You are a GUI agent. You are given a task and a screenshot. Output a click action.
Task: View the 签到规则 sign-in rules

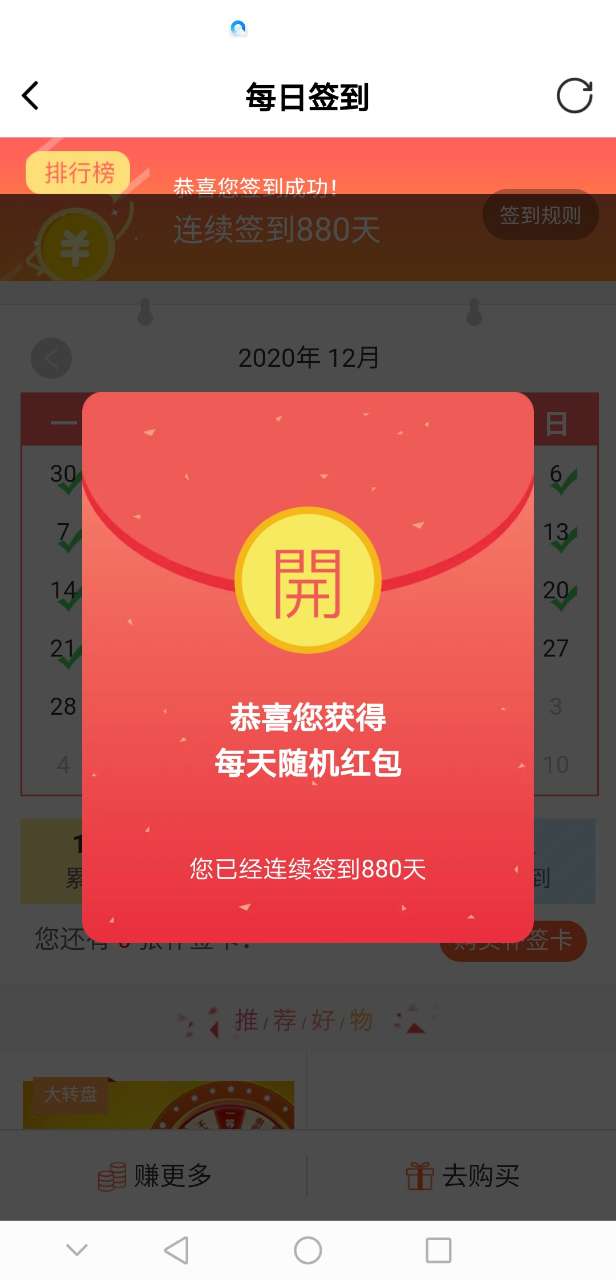pos(540,215)
